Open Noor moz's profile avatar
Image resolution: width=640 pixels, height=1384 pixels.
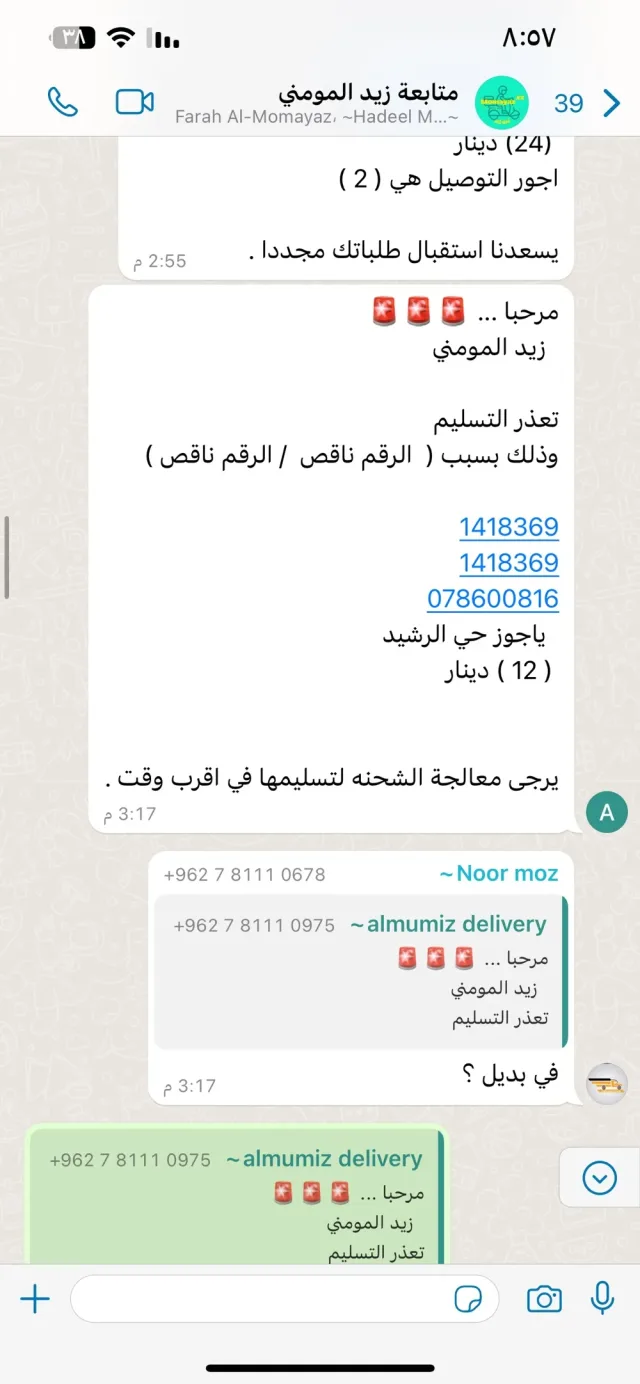pos(606,1081)
